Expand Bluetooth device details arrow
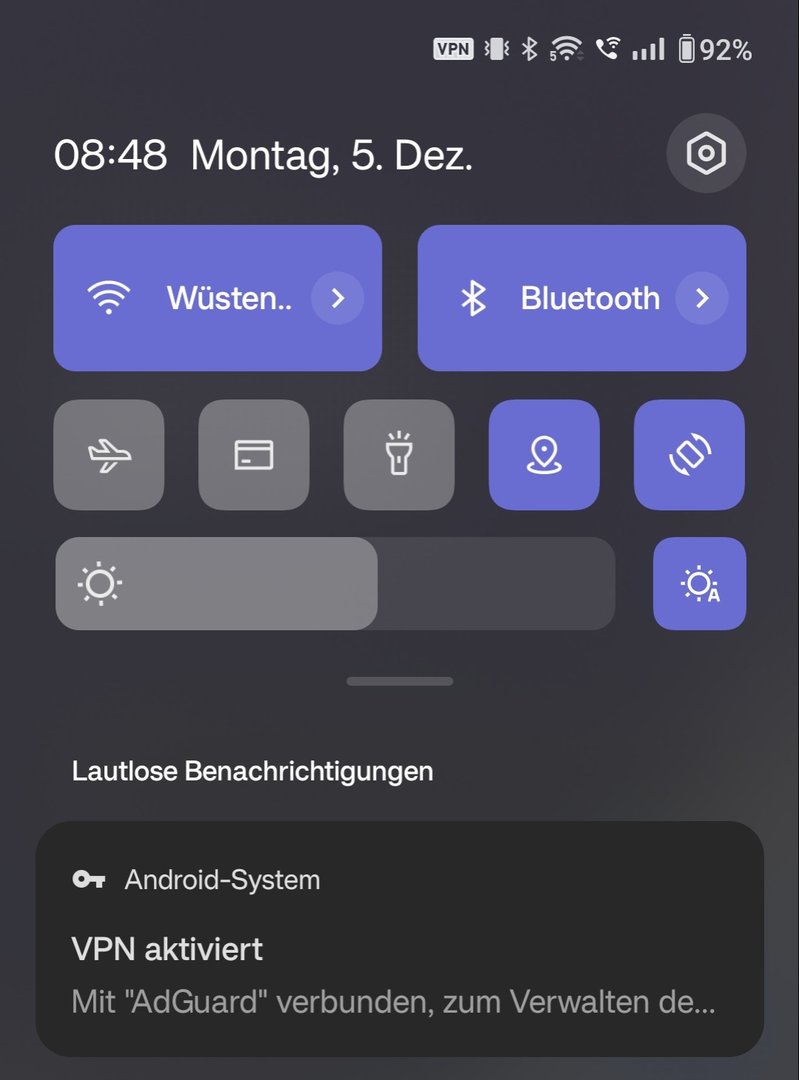Viewport: 799px width, 1080px height. [702, 298]
